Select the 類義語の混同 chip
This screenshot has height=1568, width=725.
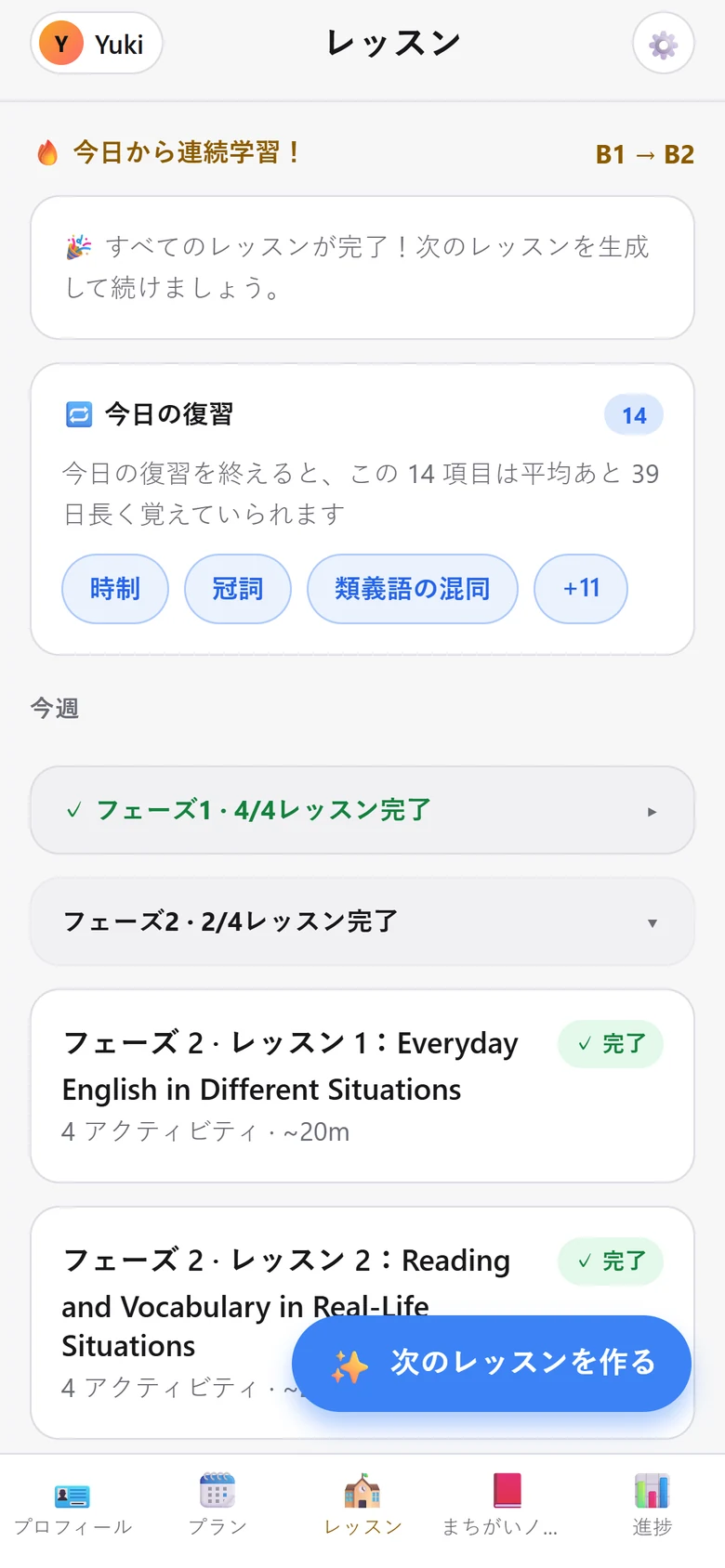pyautogui.click(x=413, y=589)
